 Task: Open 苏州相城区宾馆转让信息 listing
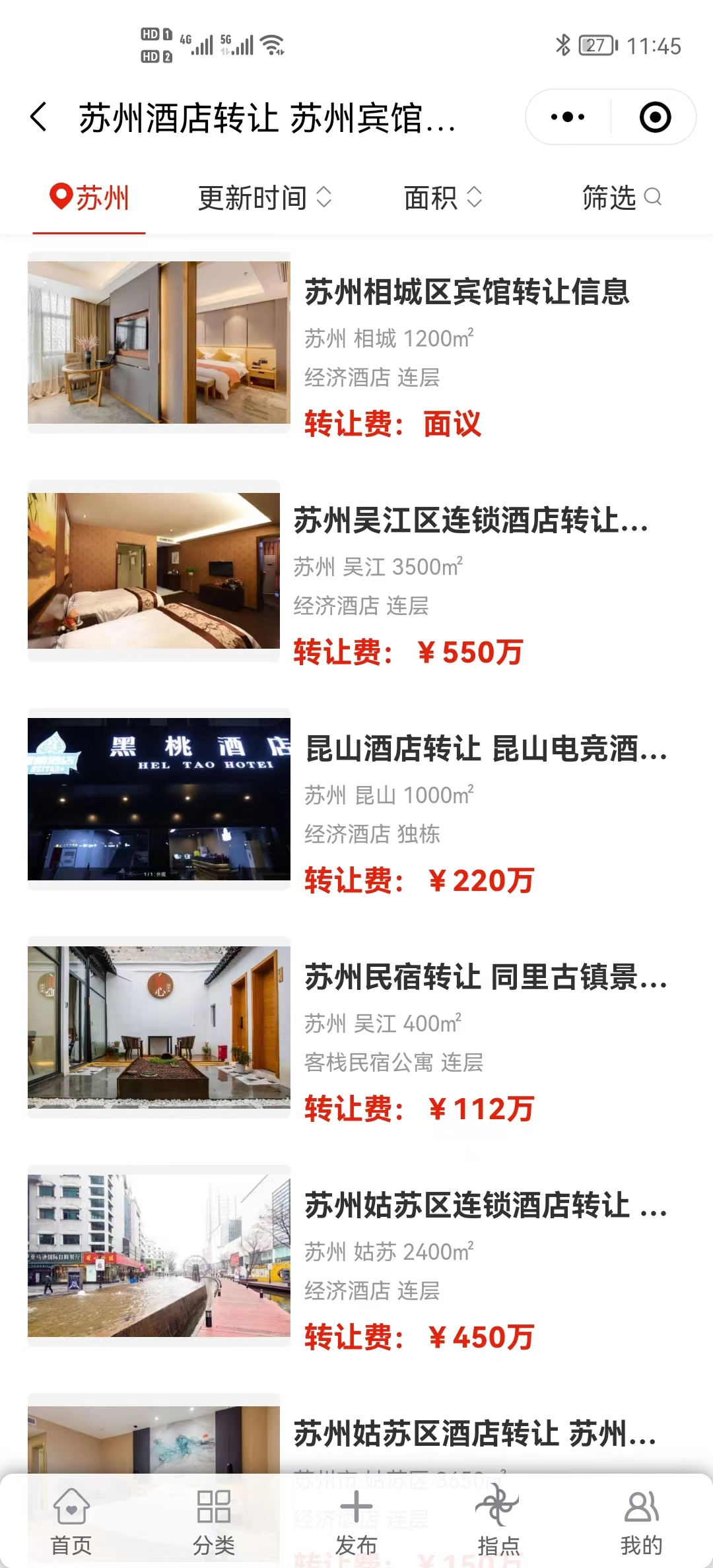point(466,292)
